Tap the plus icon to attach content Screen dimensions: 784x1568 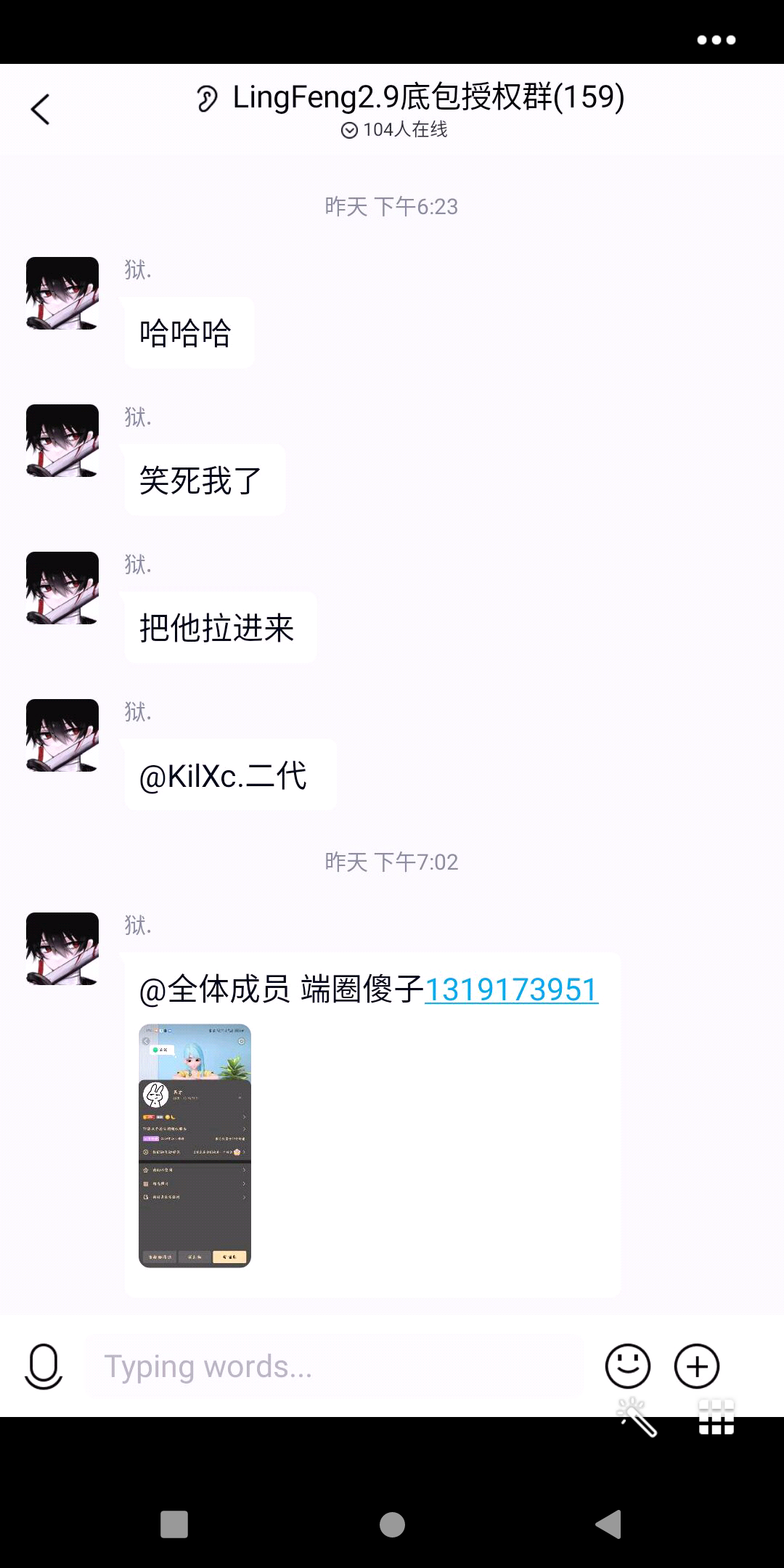(696, 1365)
